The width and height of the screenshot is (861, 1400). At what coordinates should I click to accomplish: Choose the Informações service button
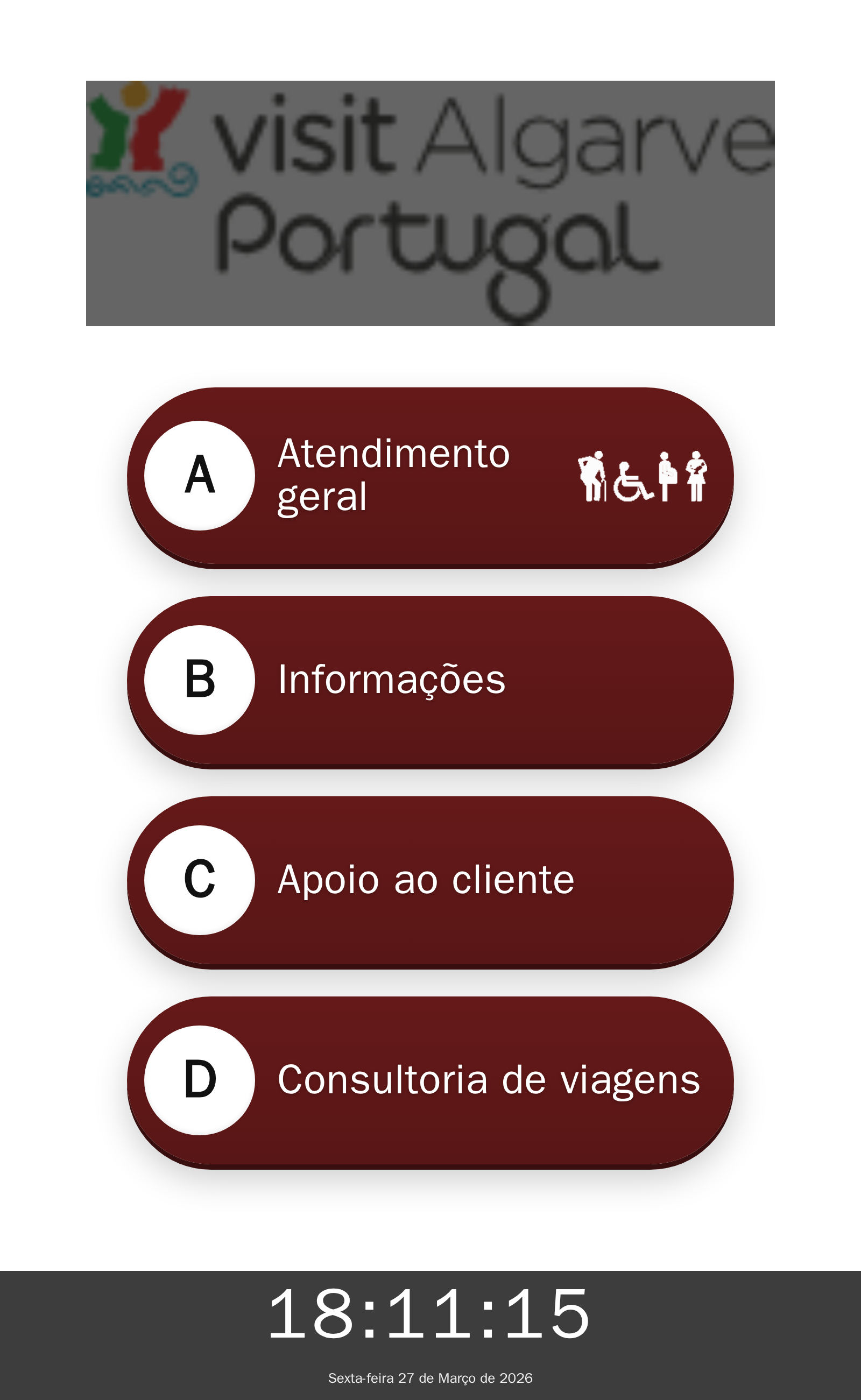click(430, 680)
